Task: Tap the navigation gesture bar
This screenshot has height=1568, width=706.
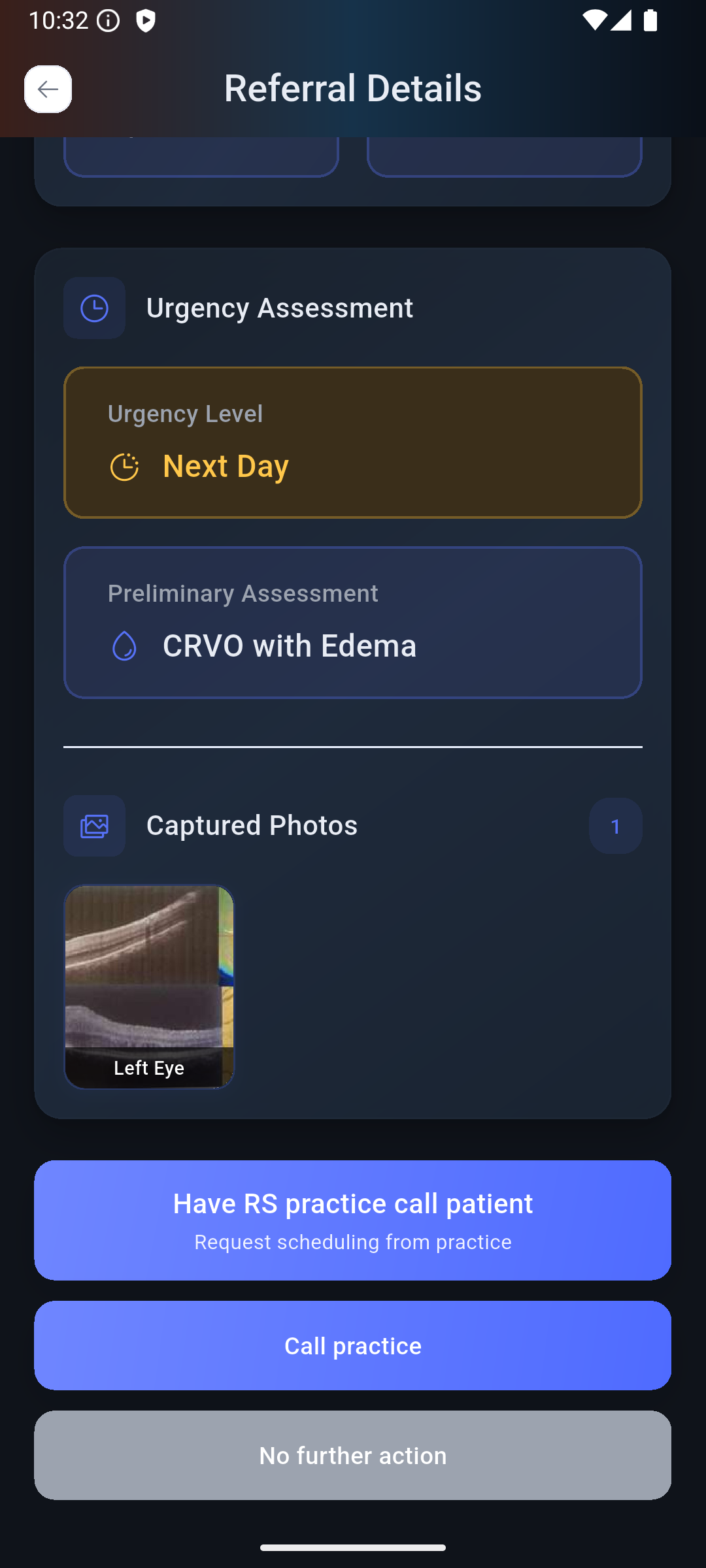Action: pos(353,1546)
